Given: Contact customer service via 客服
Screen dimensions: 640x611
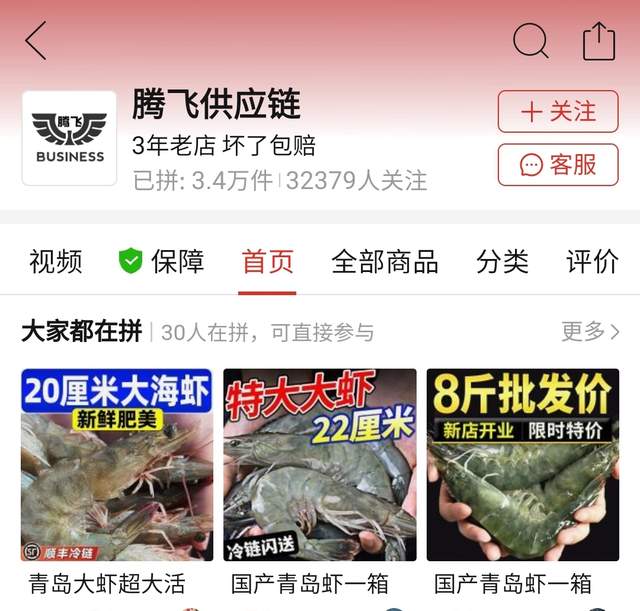Looking at the screenshot, I should (x=558, y=165).
